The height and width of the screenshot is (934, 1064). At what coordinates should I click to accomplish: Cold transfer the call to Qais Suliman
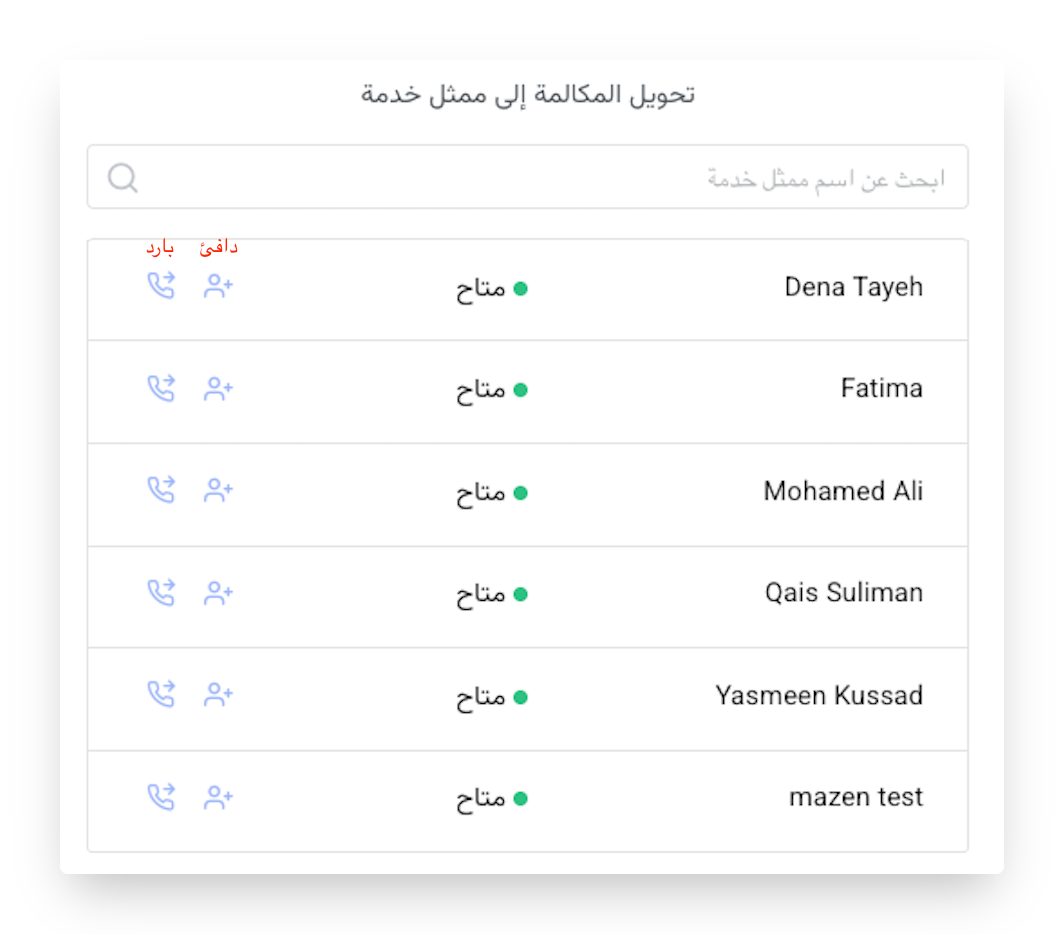tap(160, 593)
